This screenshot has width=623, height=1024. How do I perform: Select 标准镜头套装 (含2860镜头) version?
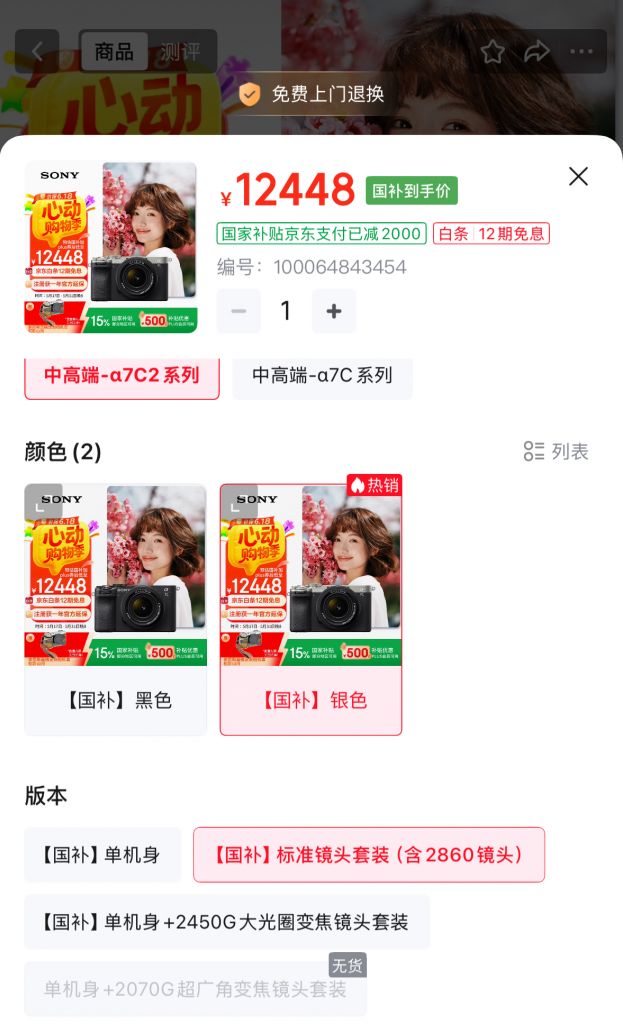coord(369,855)
